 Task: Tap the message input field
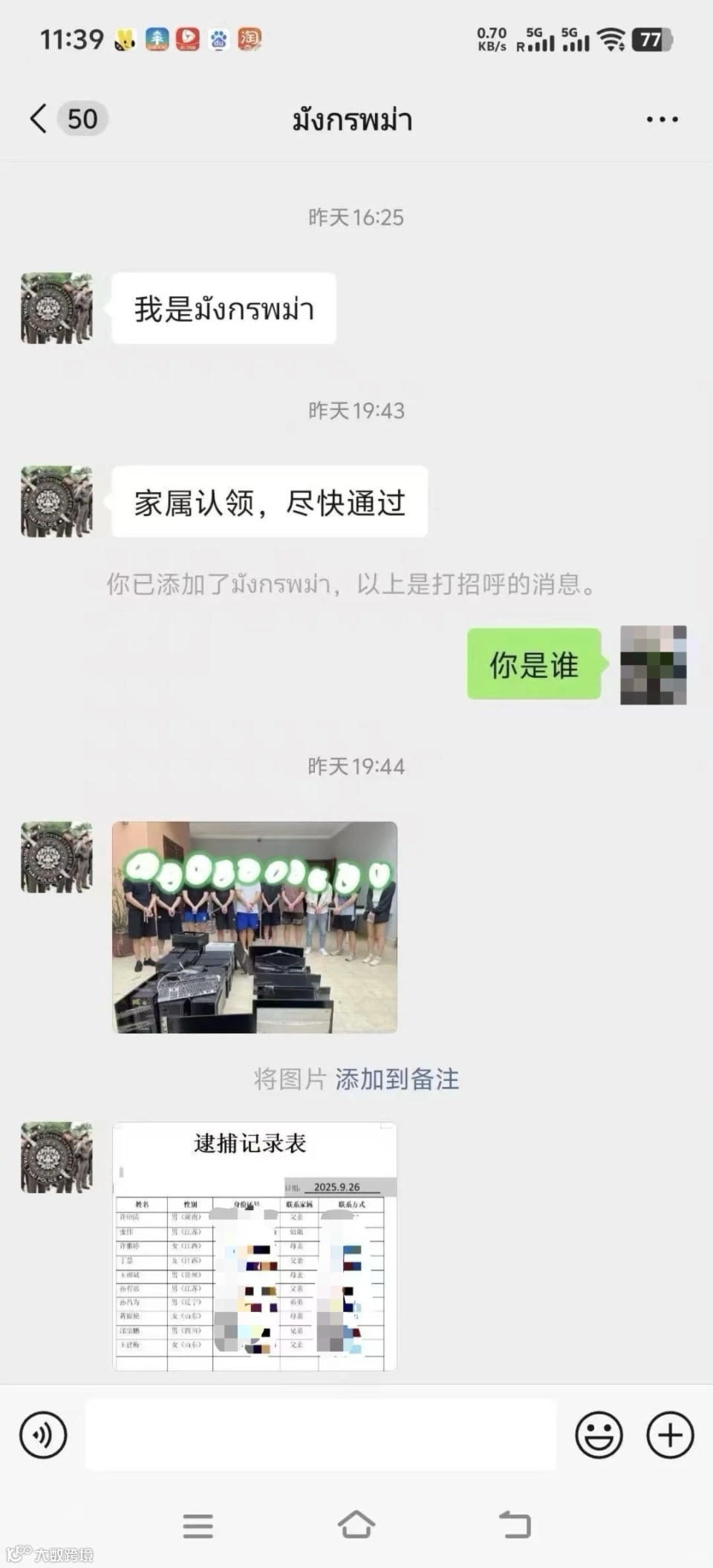[x=319, y=1434]
